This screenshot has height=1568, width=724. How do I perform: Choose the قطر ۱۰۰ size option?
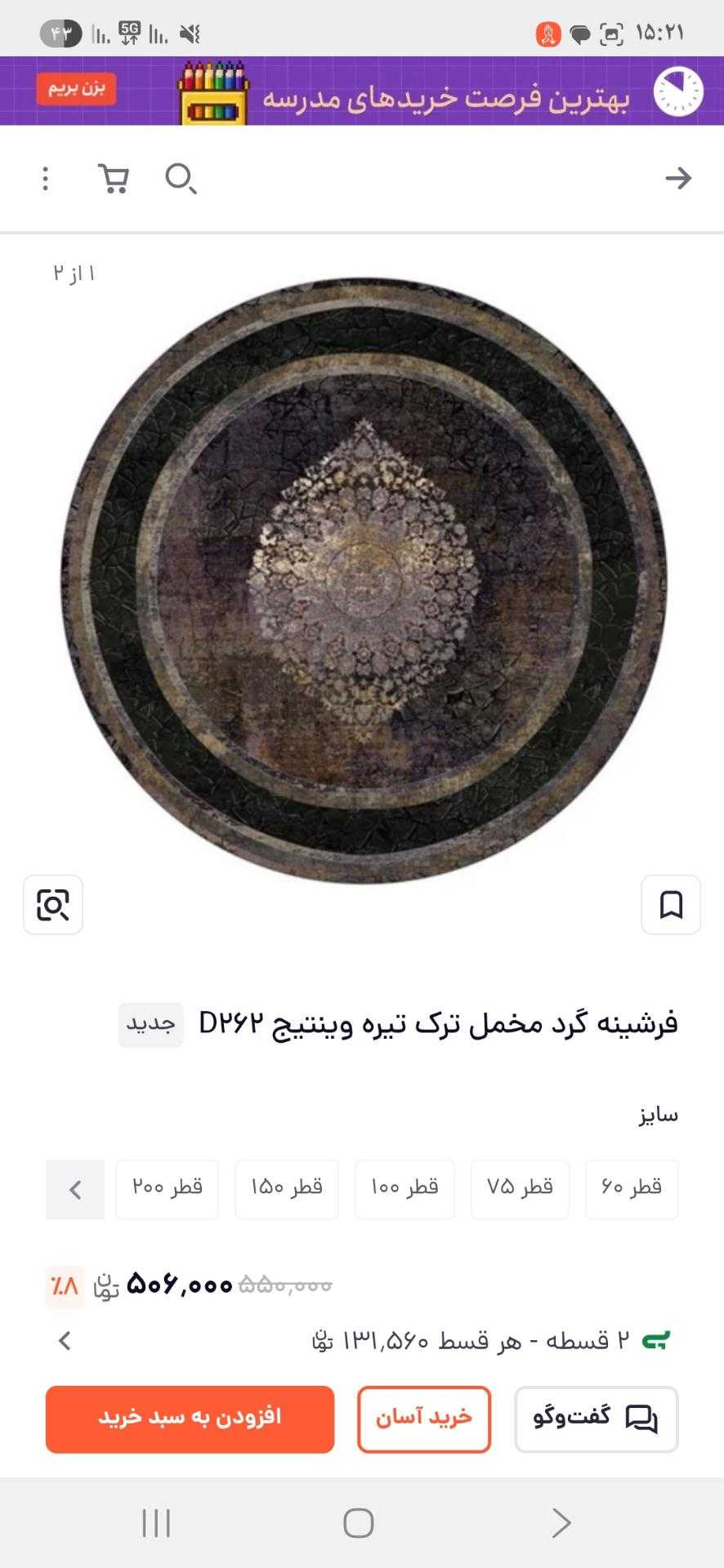click(404, 1189)
